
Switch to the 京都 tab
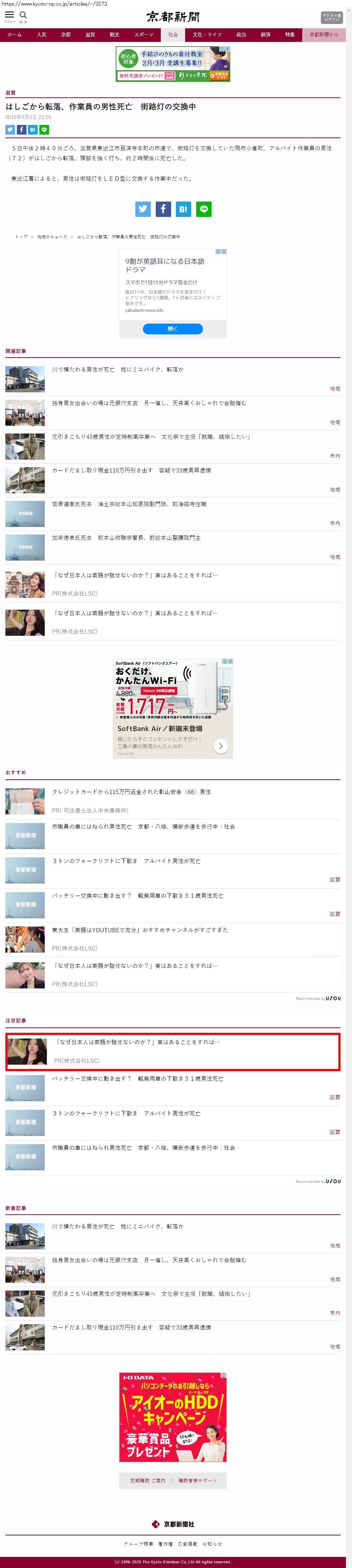[66, 35]
